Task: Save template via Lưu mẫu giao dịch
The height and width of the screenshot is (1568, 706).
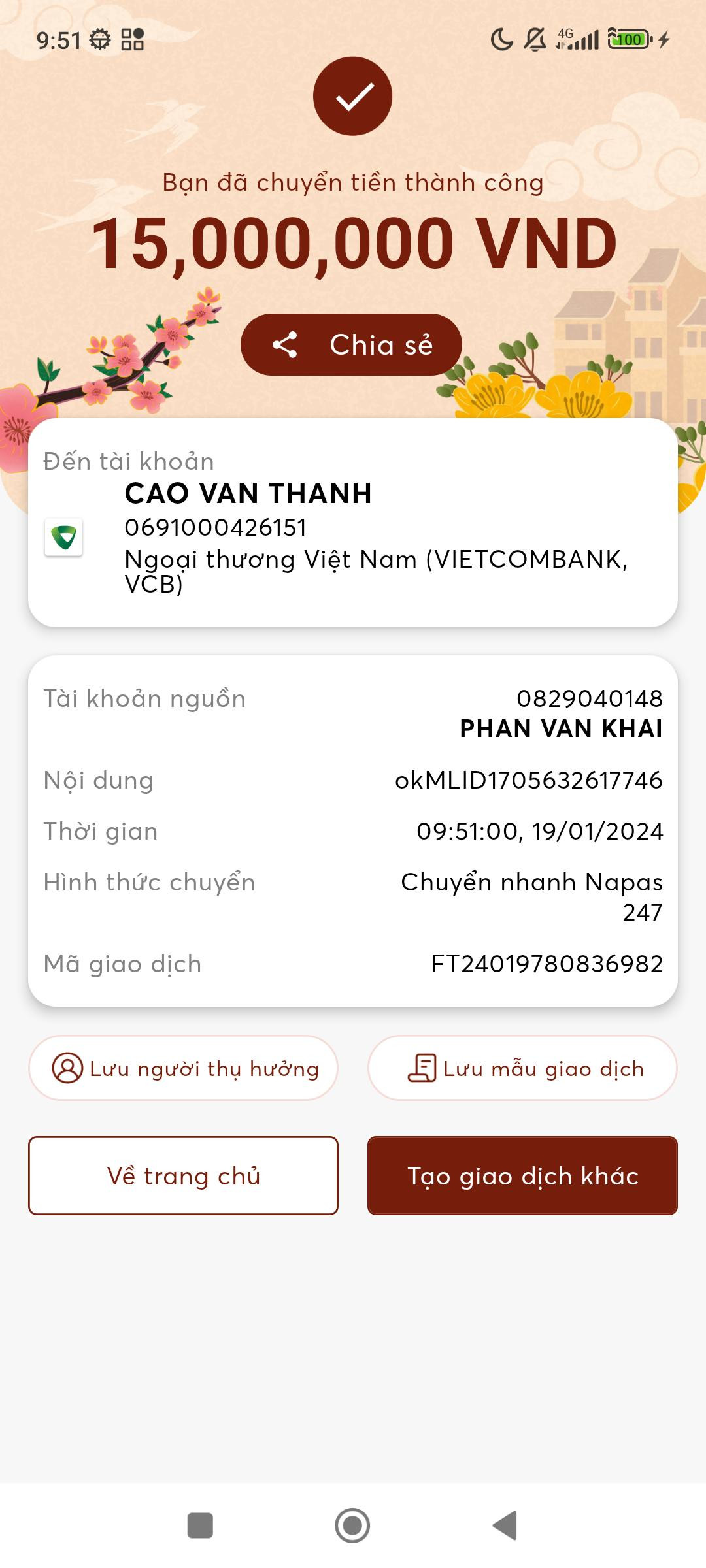Action: tap(522, 1068)
